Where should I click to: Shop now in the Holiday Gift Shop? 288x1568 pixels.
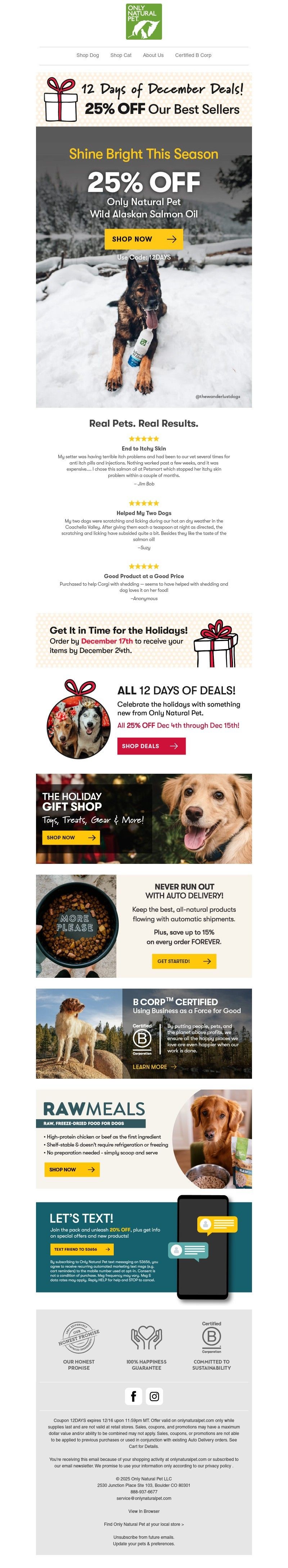[71, 838]
